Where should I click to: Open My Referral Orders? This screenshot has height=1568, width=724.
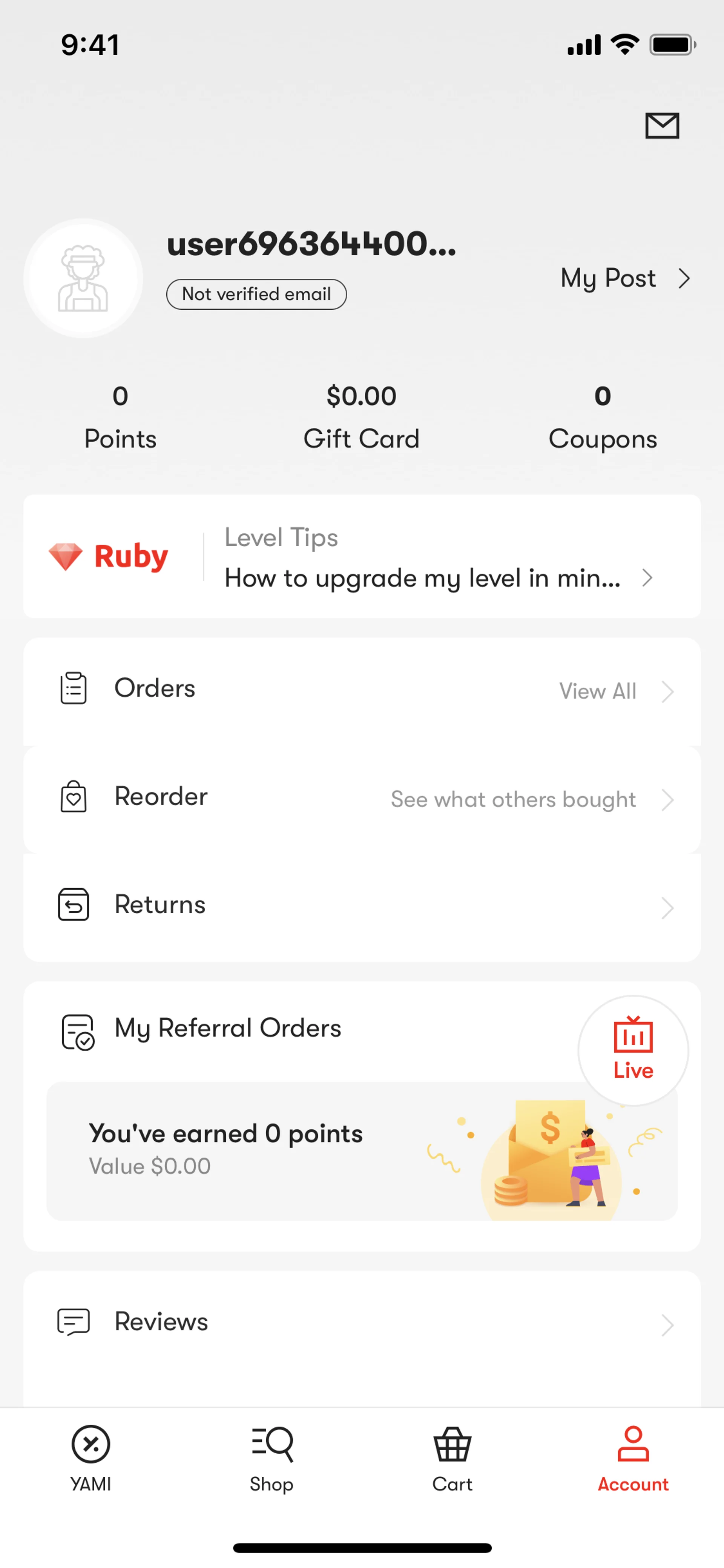(x=227, y=1029)
